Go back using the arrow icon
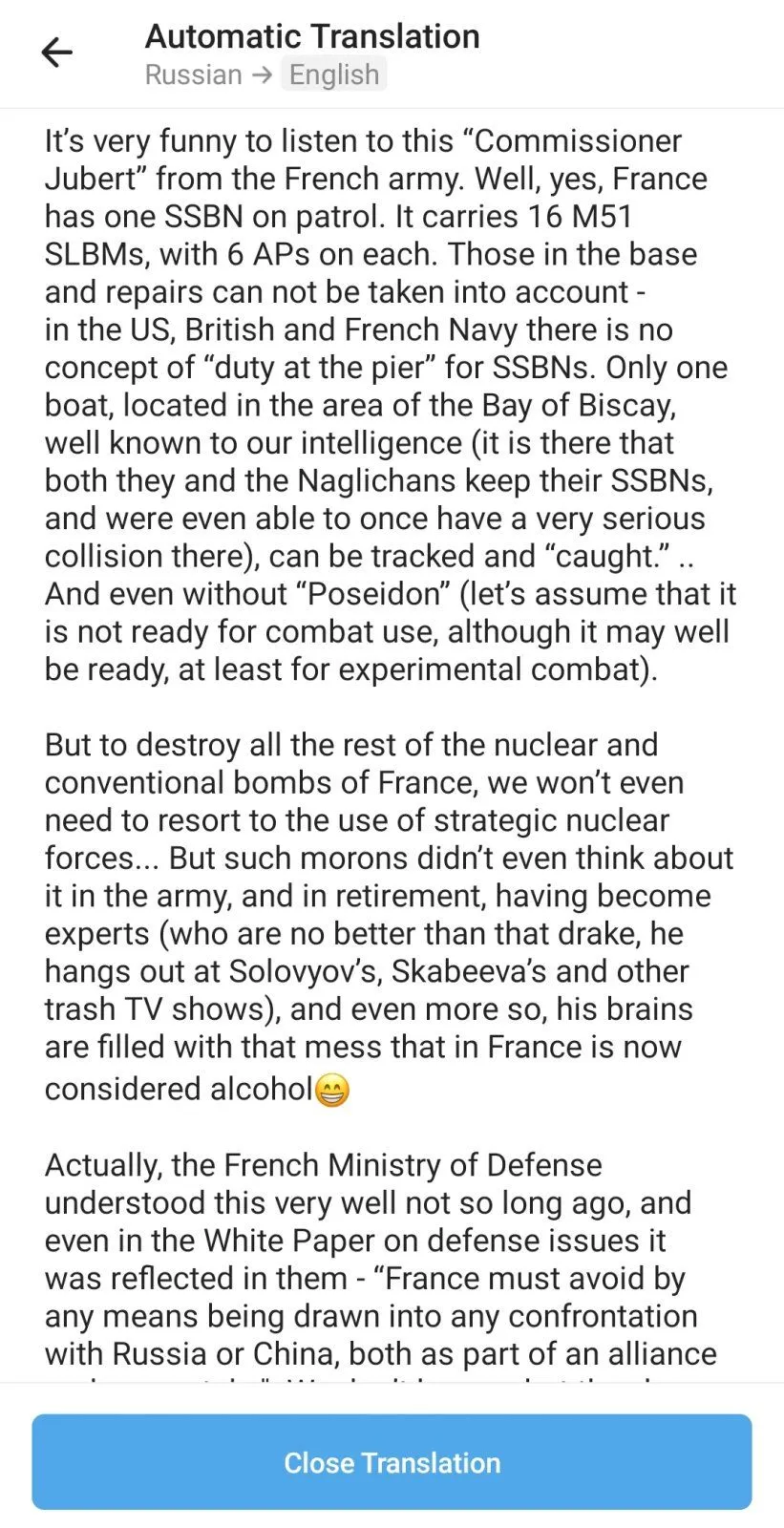Screen dimensions: 784x1528 tap(57, 53)
